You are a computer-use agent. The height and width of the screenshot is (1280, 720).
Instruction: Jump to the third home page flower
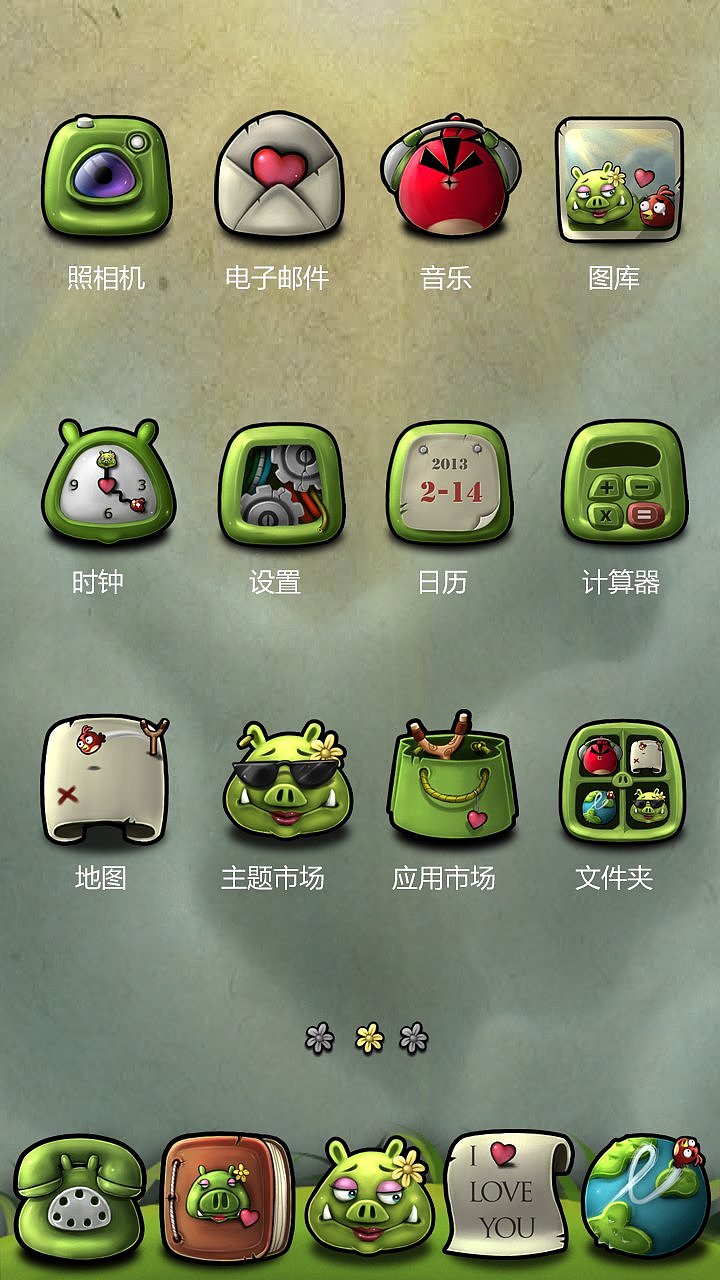(x=413, y=1039)
